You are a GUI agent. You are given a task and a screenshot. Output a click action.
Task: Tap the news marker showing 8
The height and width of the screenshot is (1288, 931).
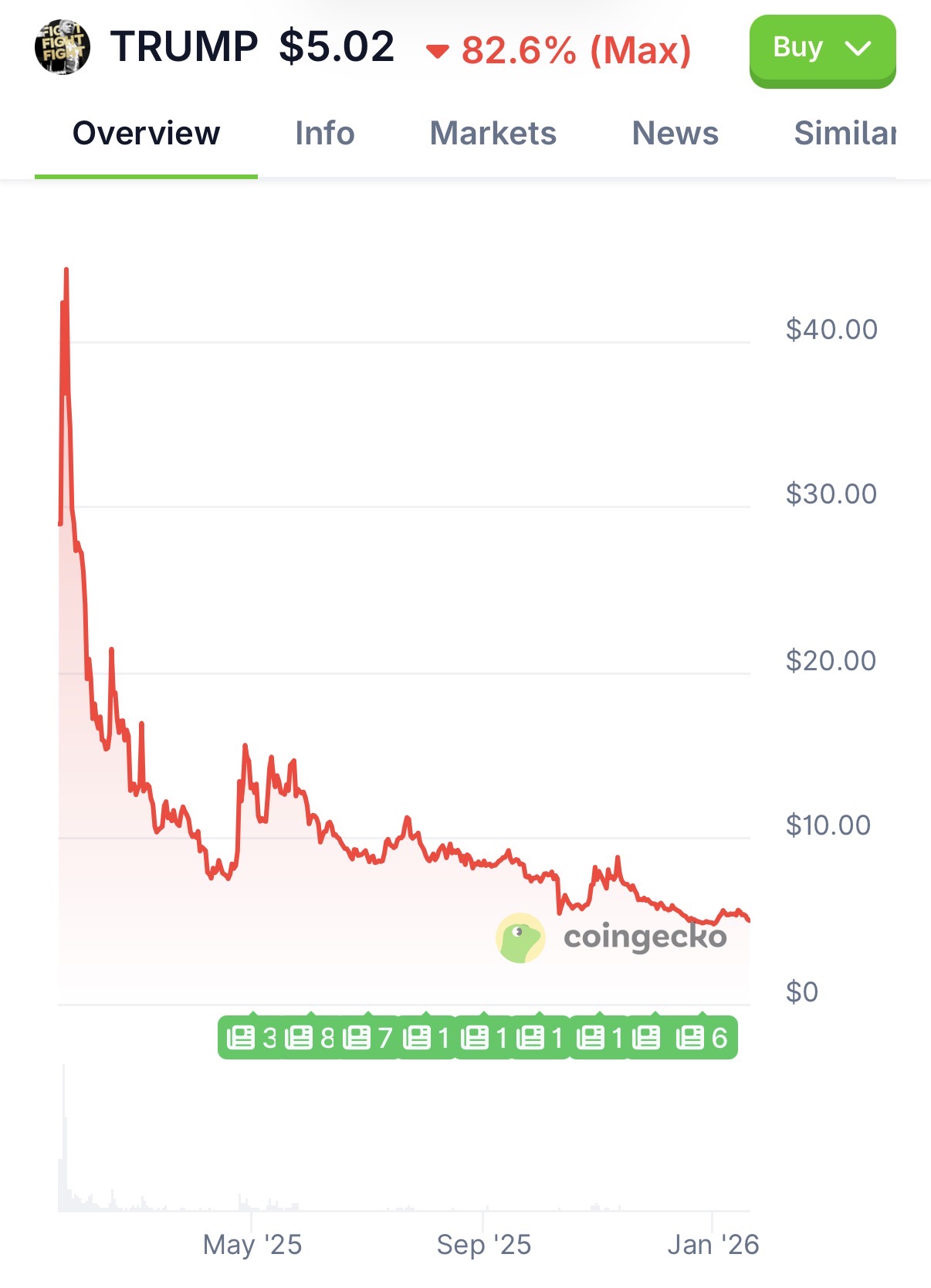click(310, 1038)
